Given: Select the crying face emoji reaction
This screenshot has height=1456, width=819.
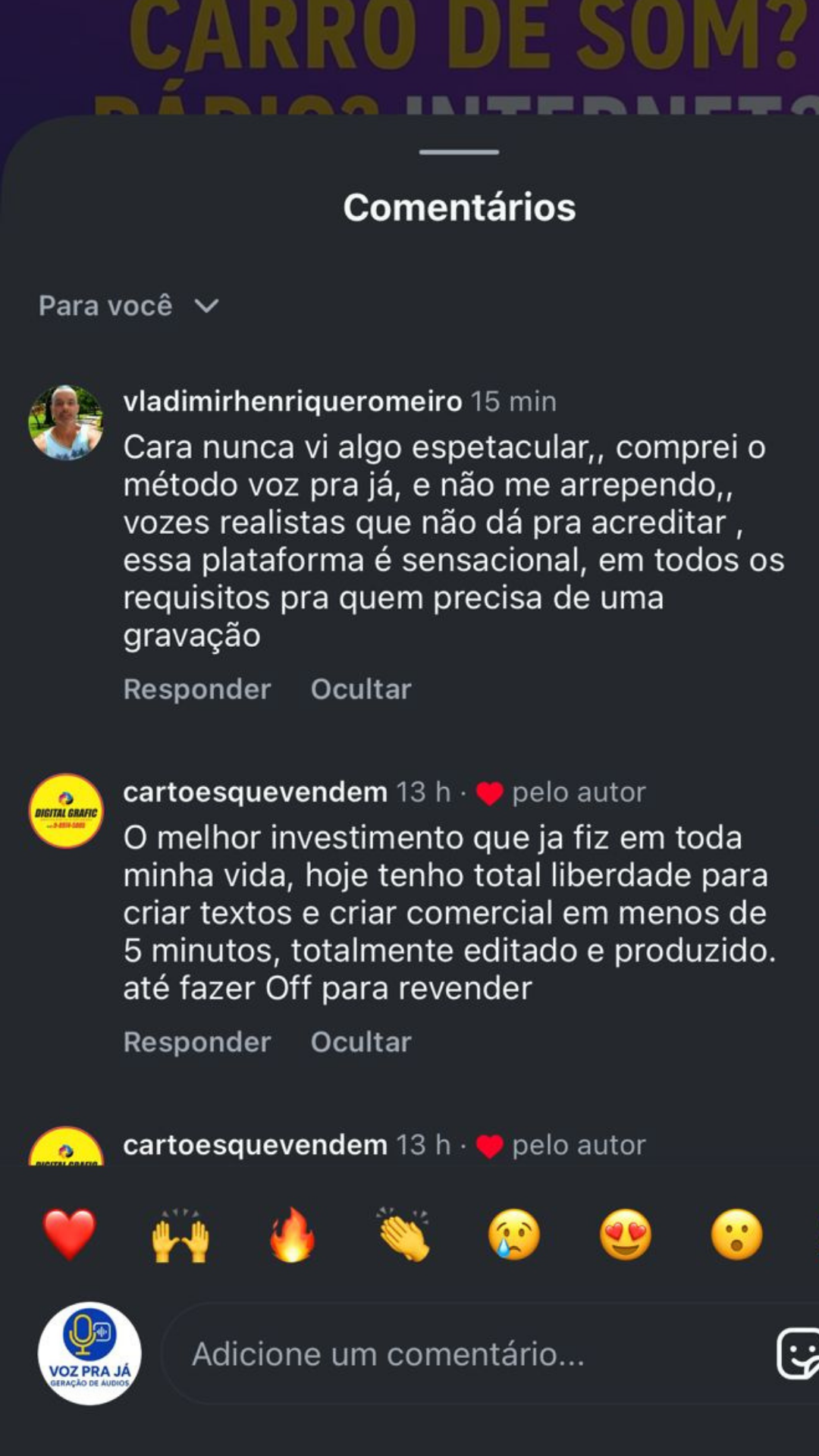Looking at the screenshot, I should click(x=515, y=1234).
